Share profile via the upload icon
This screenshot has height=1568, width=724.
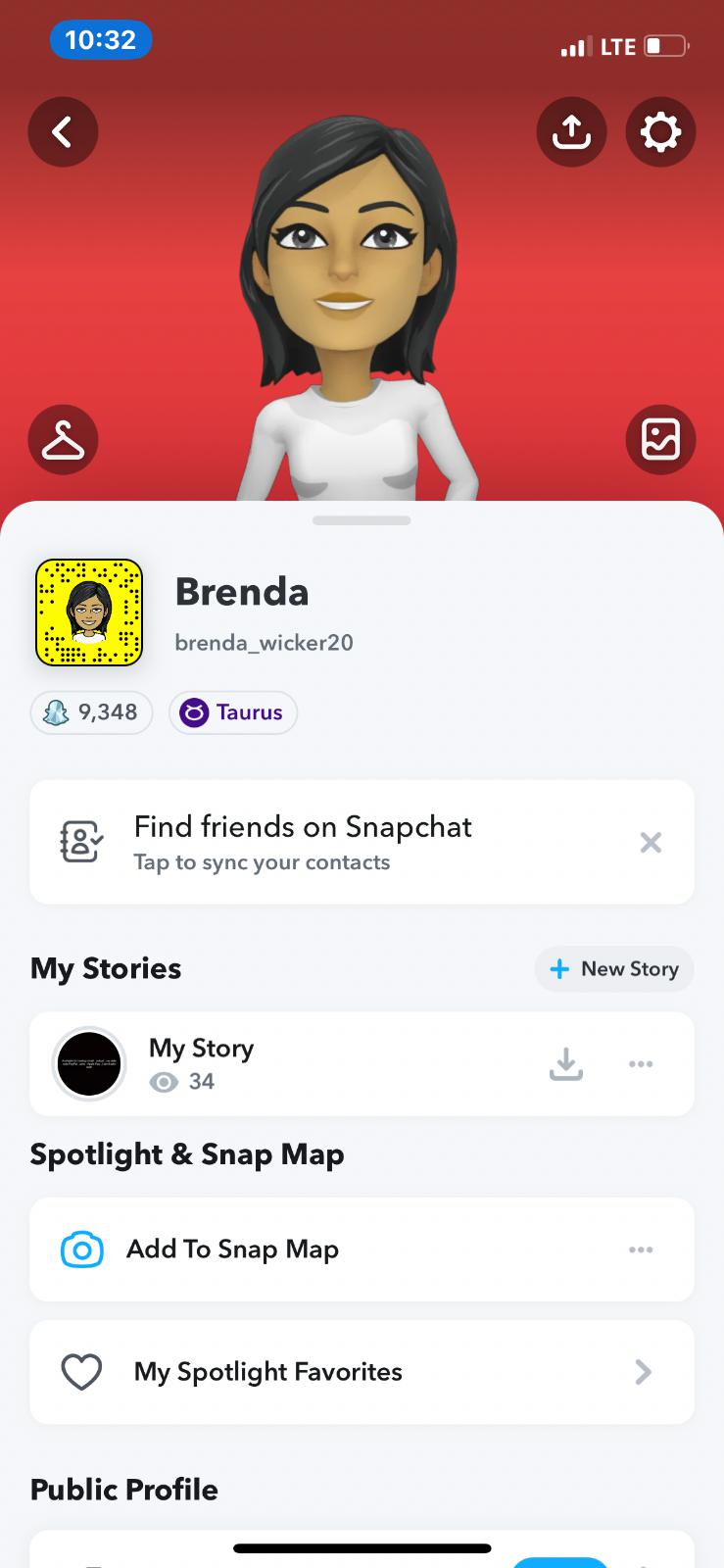[x=571, y=131]
